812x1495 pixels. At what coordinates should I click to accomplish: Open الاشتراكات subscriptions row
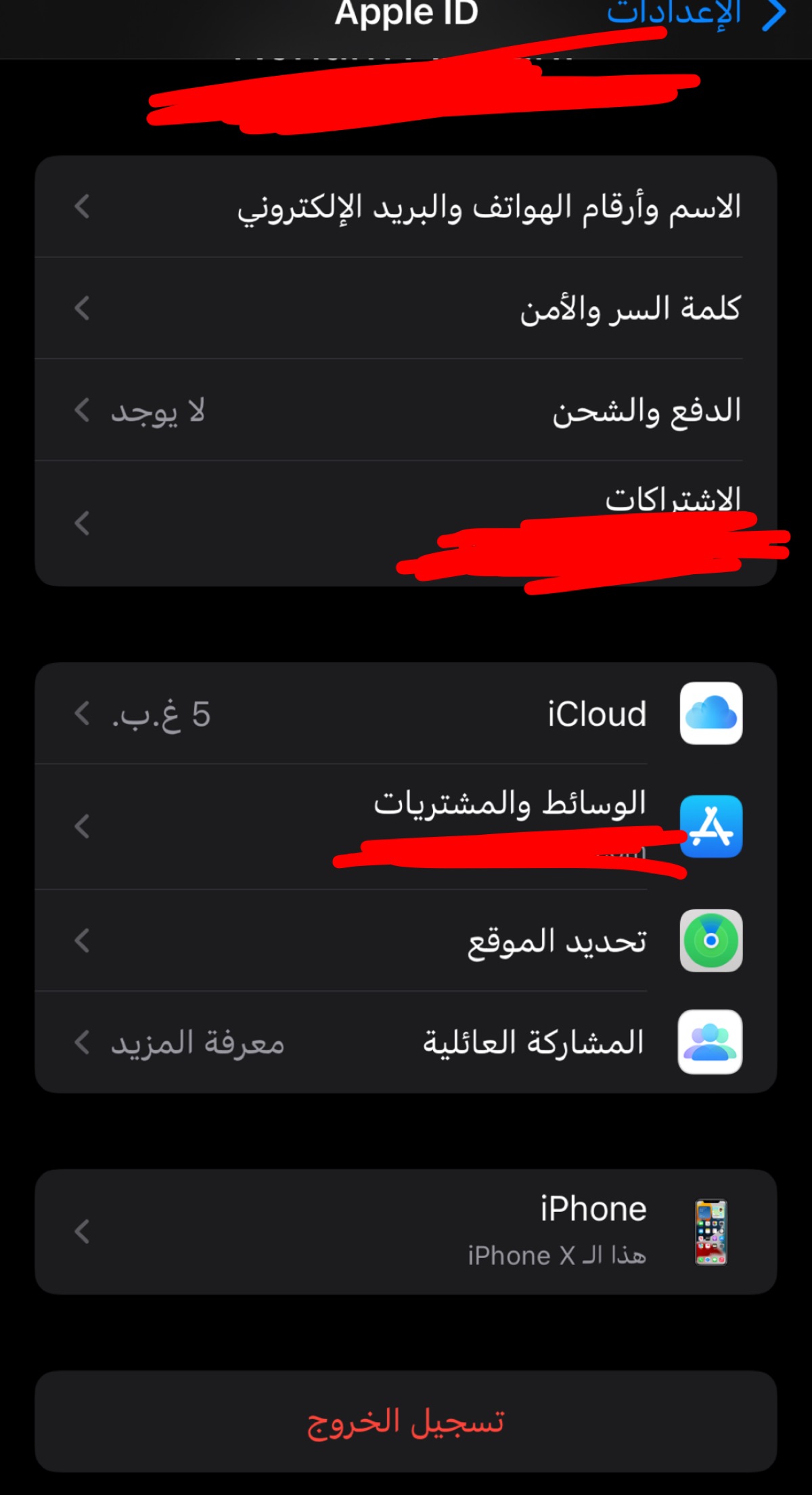(406, 523)
